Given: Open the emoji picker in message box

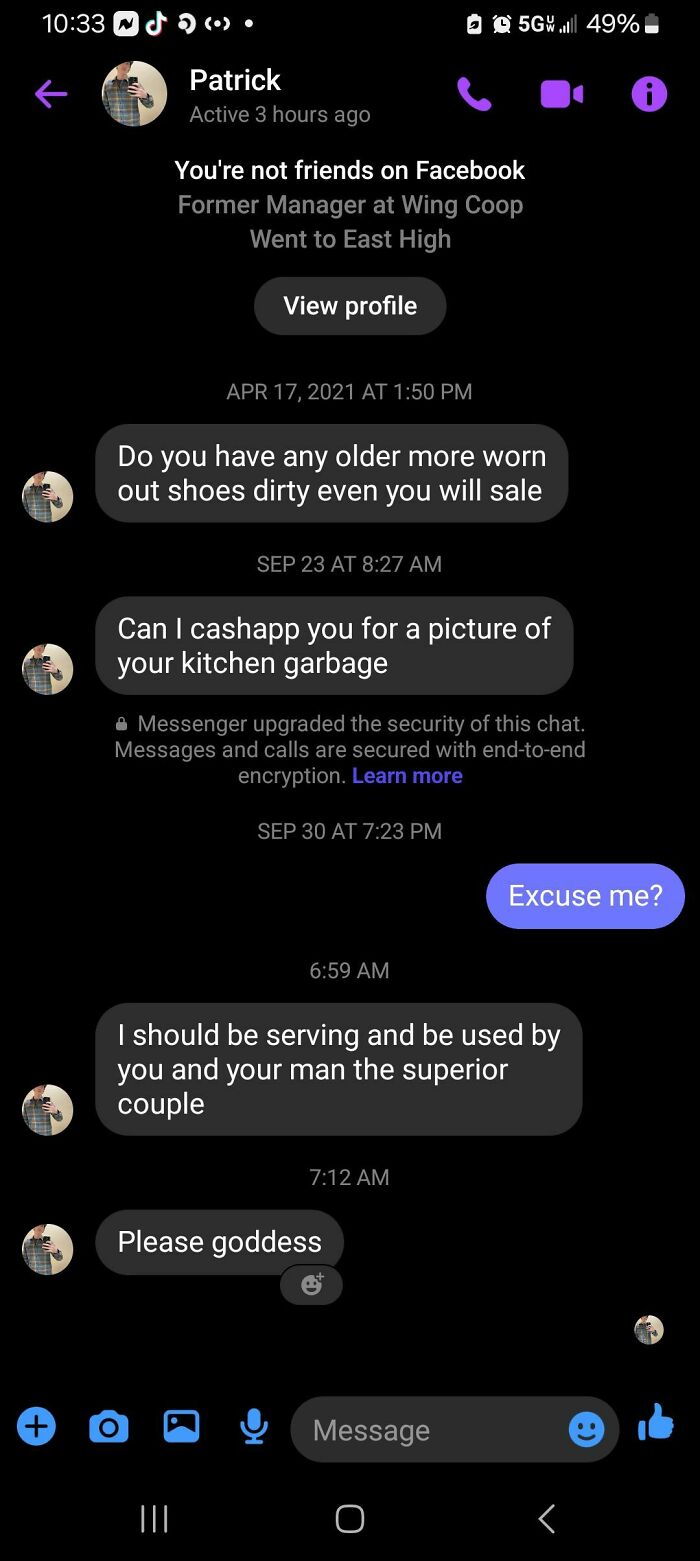Looking at the screenshot, I should [x=586, y=1430].
